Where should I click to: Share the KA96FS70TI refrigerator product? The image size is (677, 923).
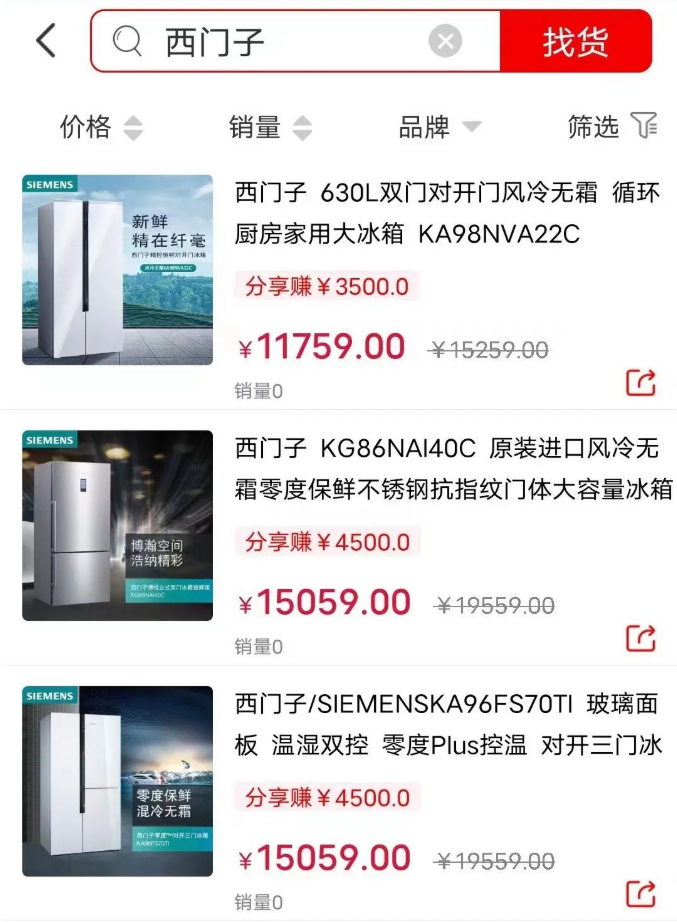(x=640, y=893)
